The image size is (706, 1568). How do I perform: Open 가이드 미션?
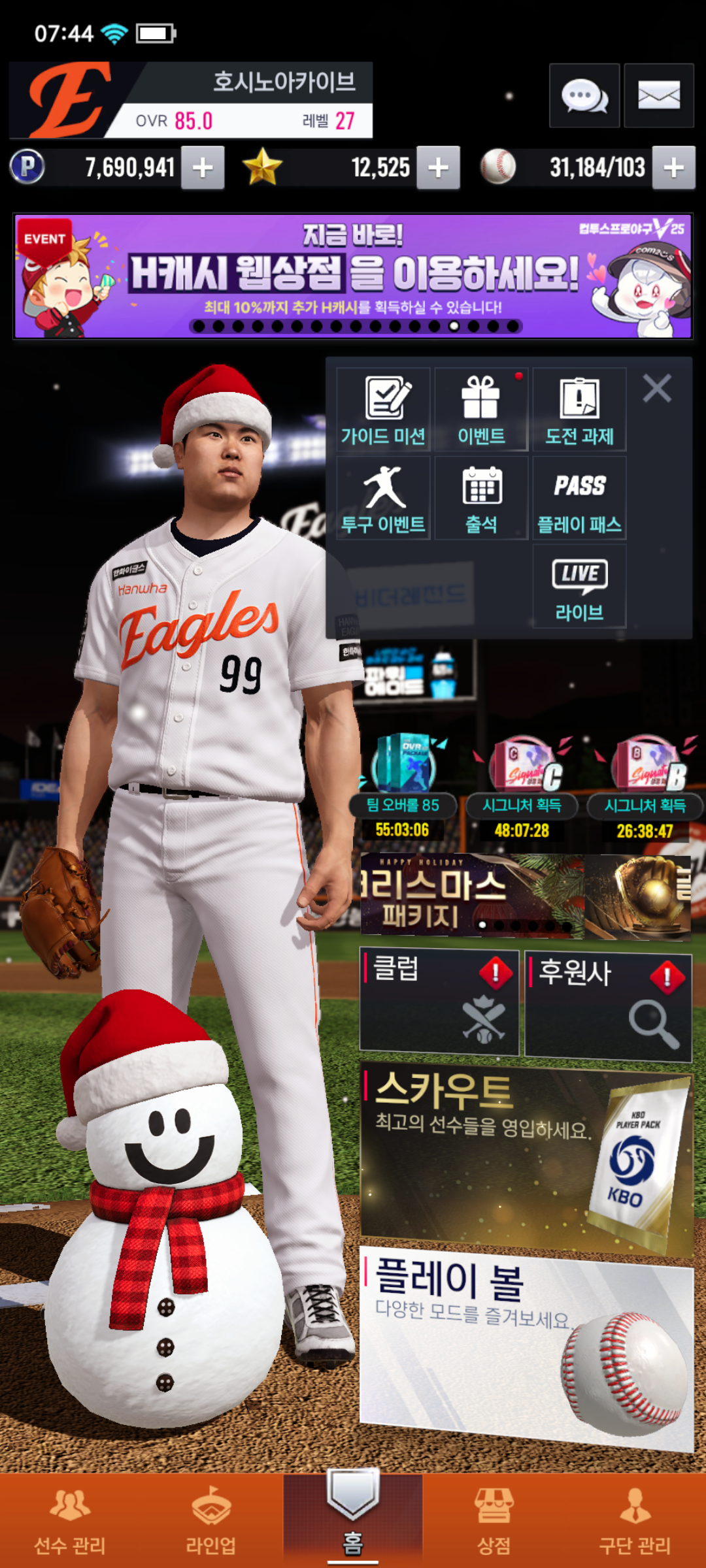(383, 410)
